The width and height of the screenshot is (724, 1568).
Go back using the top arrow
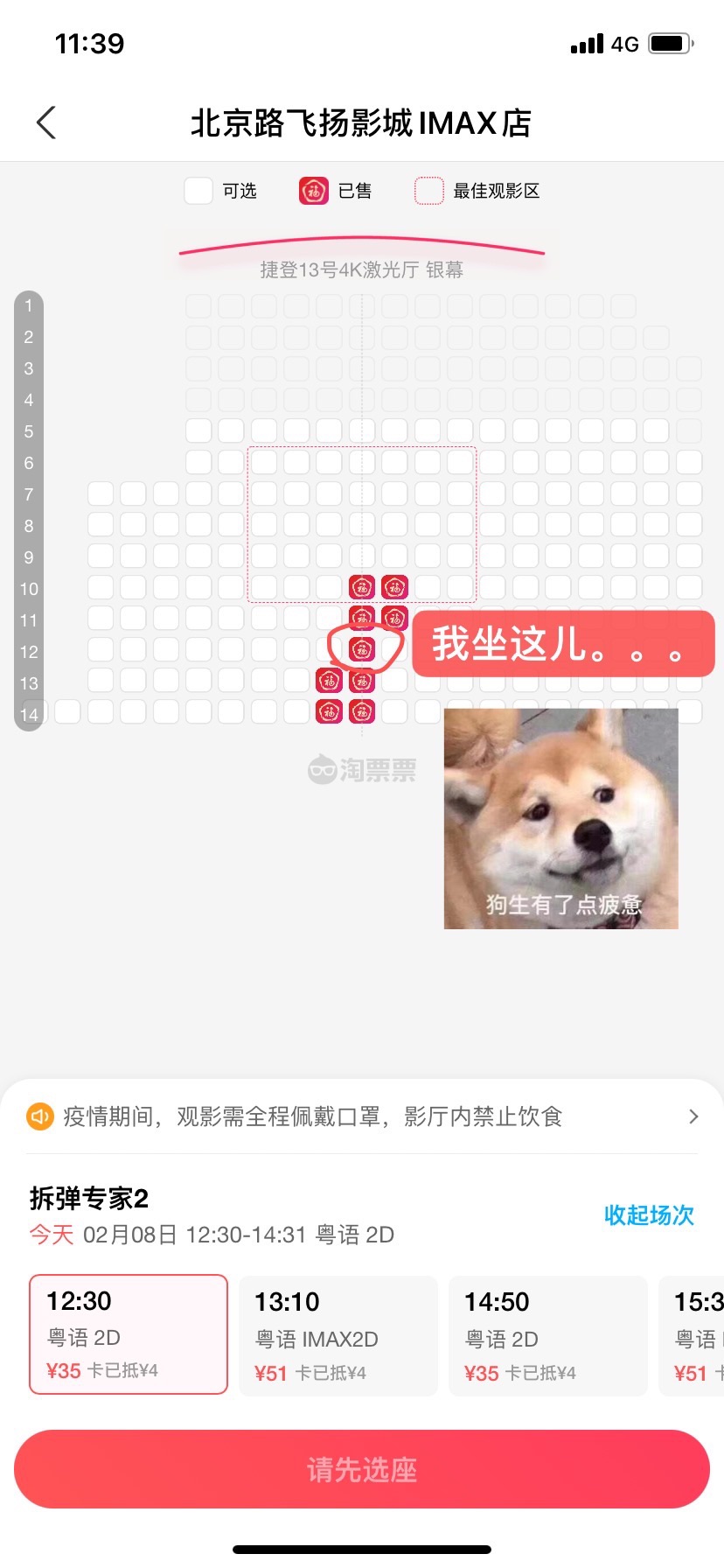point(46,122)
